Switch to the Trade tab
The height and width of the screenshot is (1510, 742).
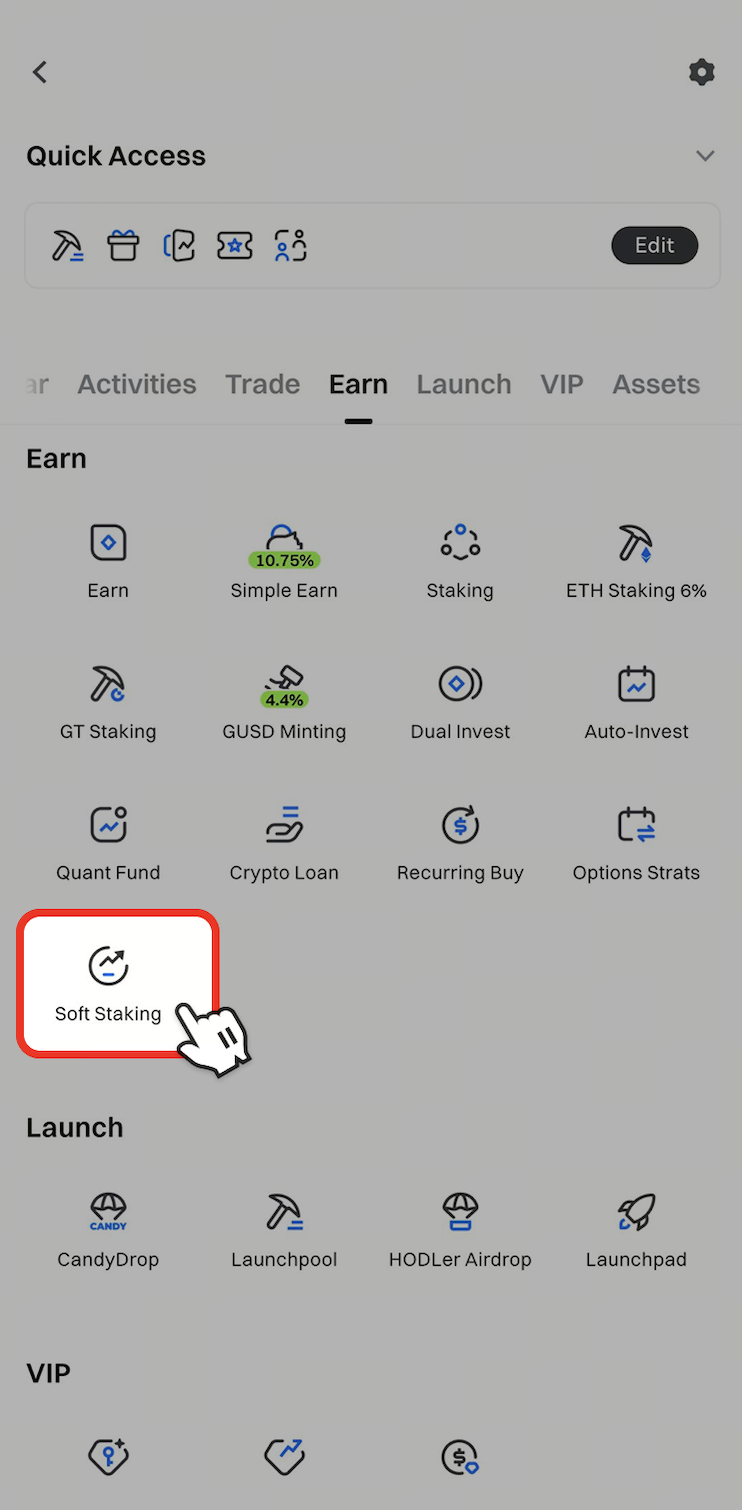(x=262, y=384)
